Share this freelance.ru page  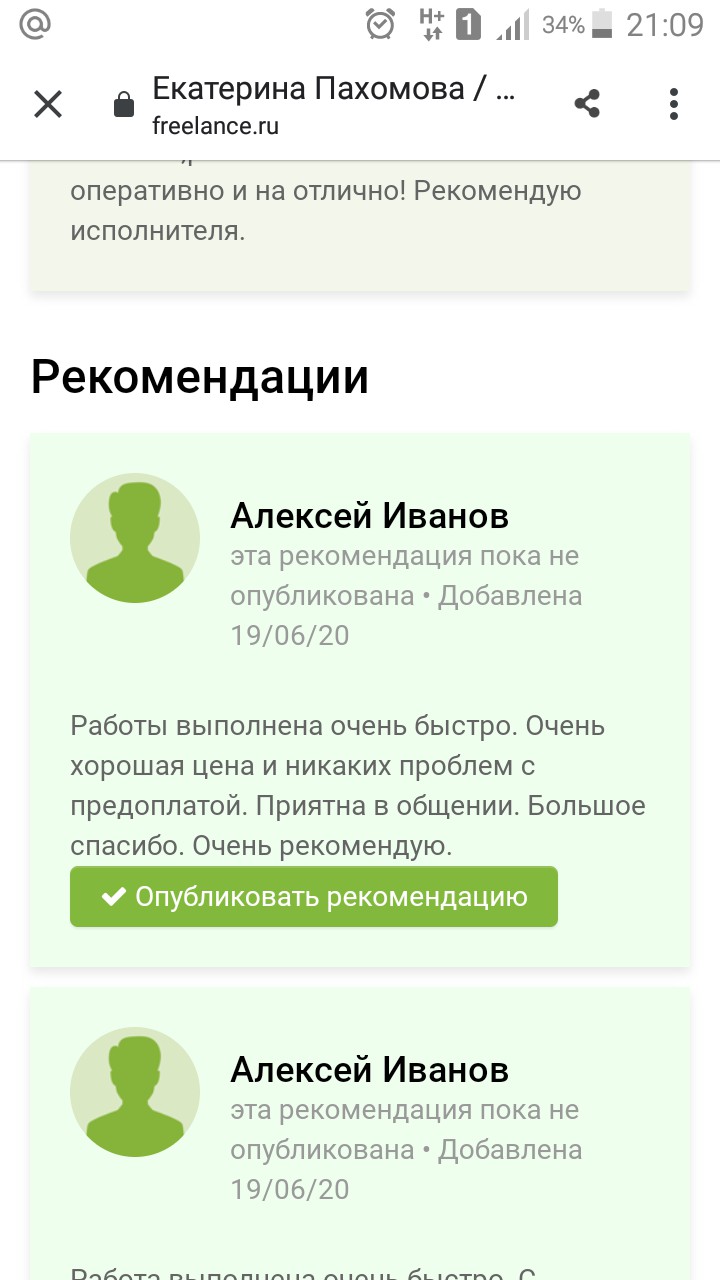(587, 104)
